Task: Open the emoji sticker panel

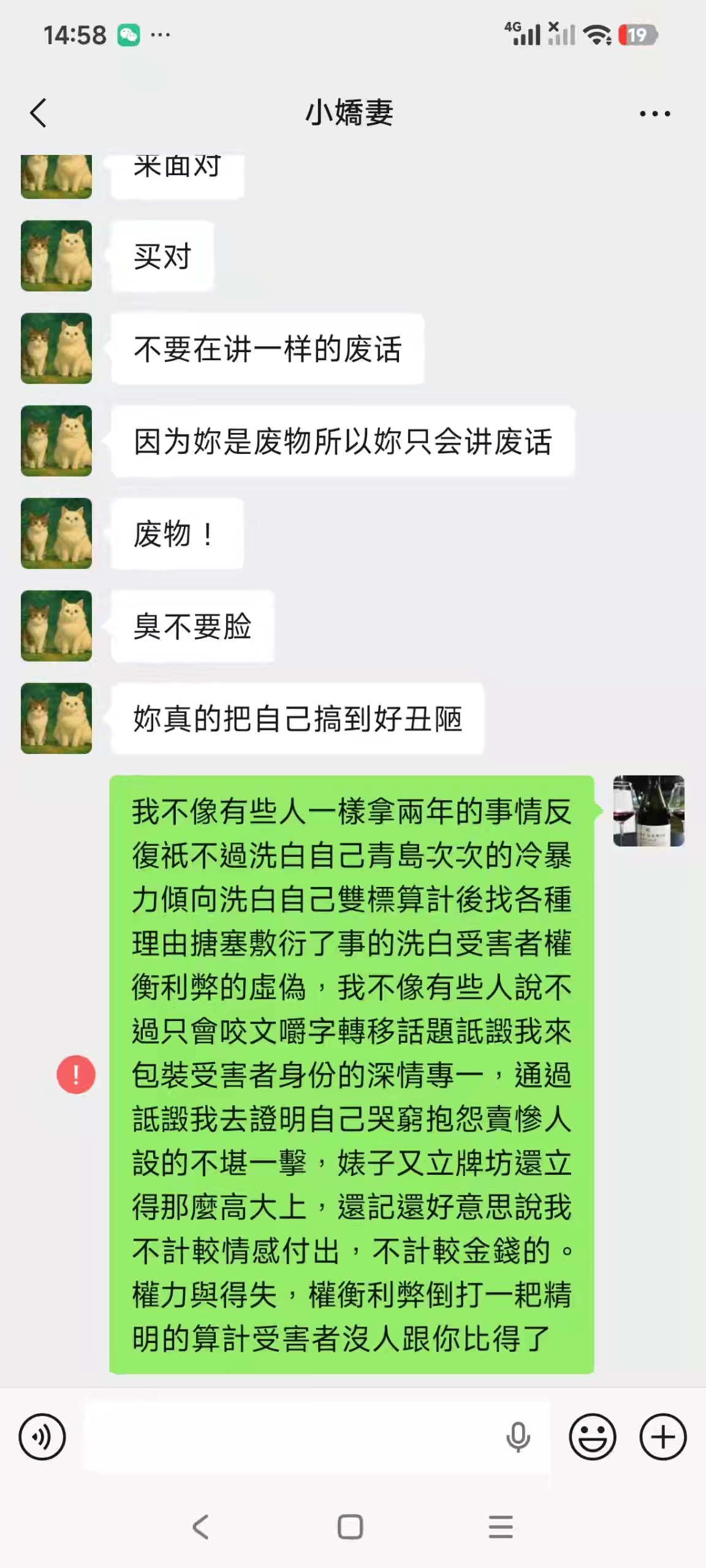Action: pyautogui.click(x=592, y=1437)
